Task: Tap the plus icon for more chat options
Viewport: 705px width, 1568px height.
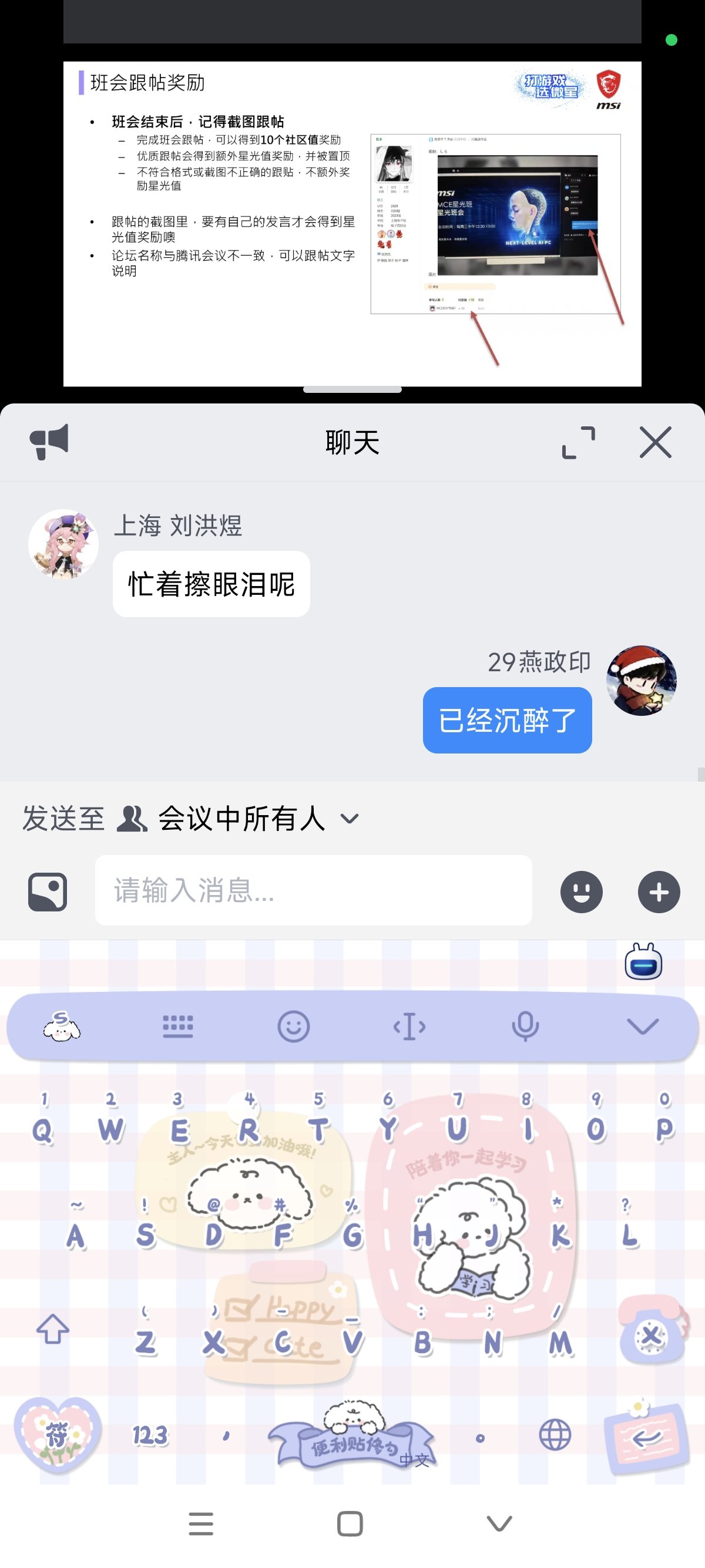Action: click(658, 891)
